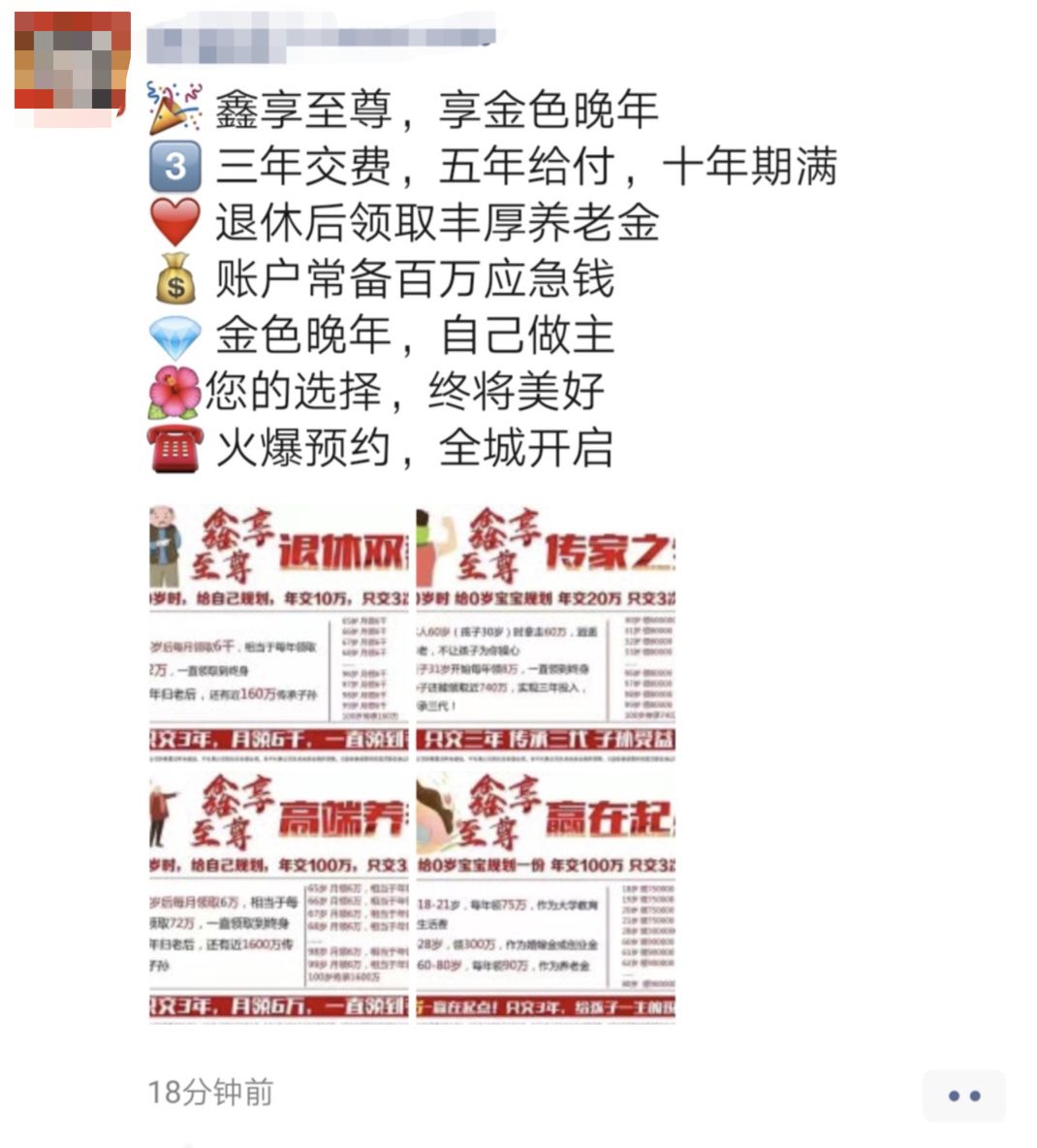Enlarge the 高端养 poster image
The width and height of the screenshot is (1037, 1148).
coord(279,893)
